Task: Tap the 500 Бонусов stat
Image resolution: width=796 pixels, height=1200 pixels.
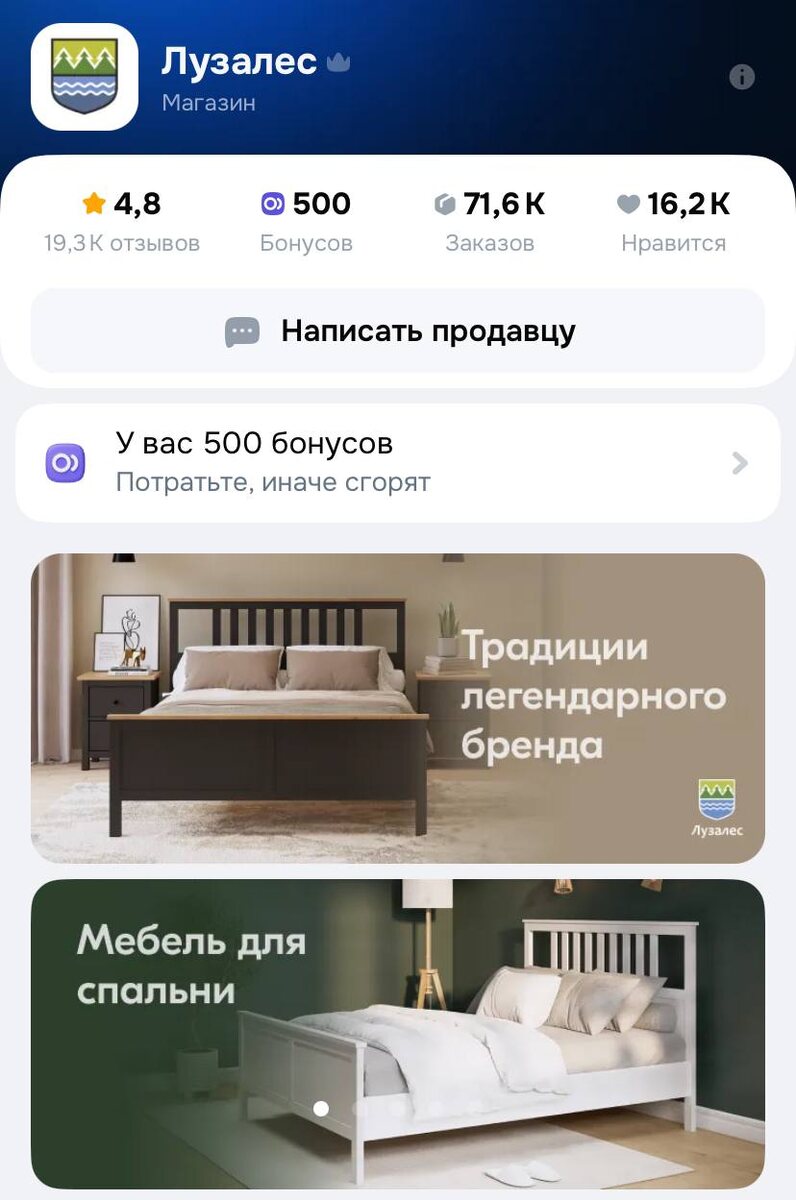Action: coord(306,223)
